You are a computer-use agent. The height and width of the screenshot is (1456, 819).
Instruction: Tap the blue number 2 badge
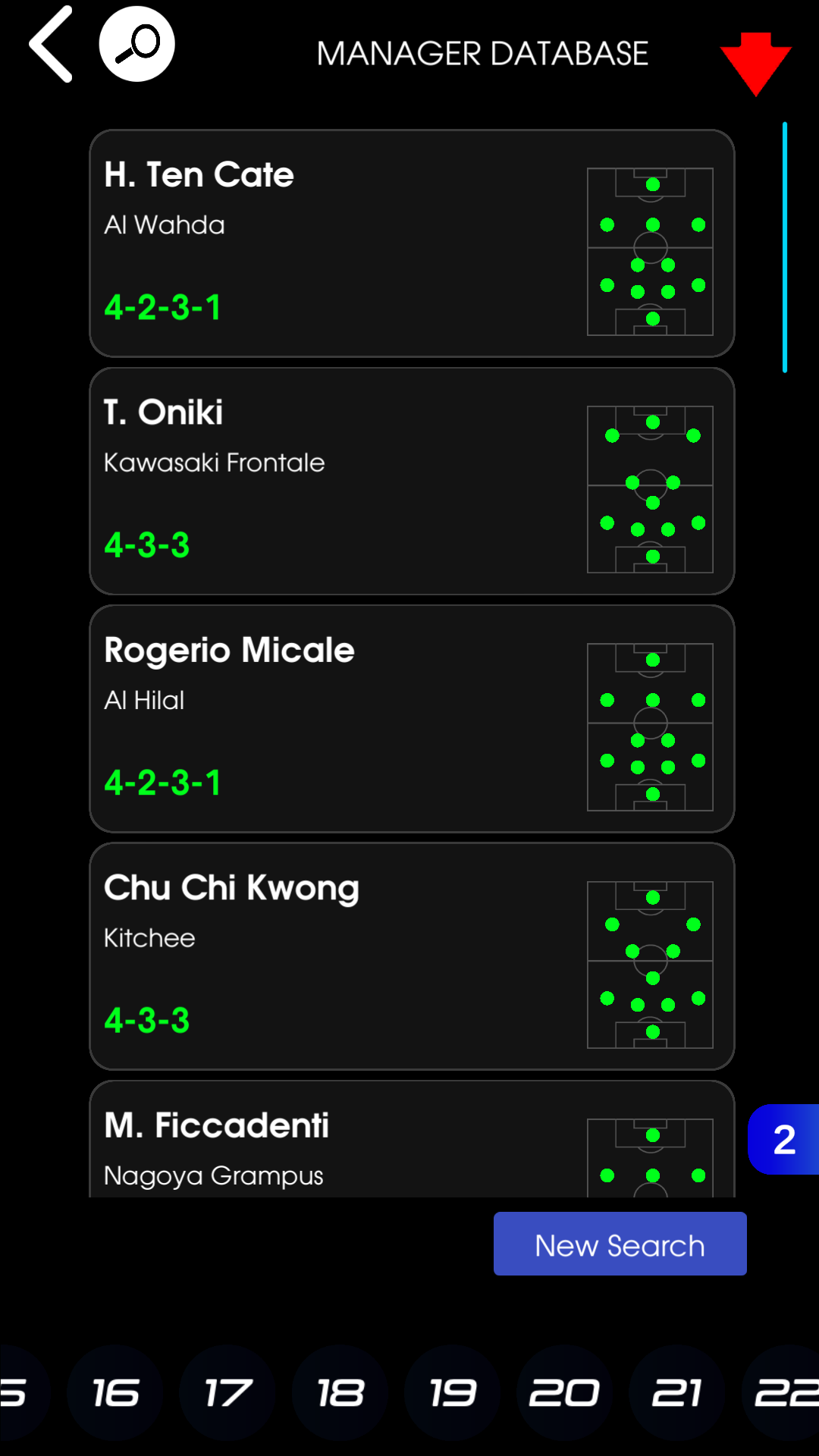[x=784, y=1139]
